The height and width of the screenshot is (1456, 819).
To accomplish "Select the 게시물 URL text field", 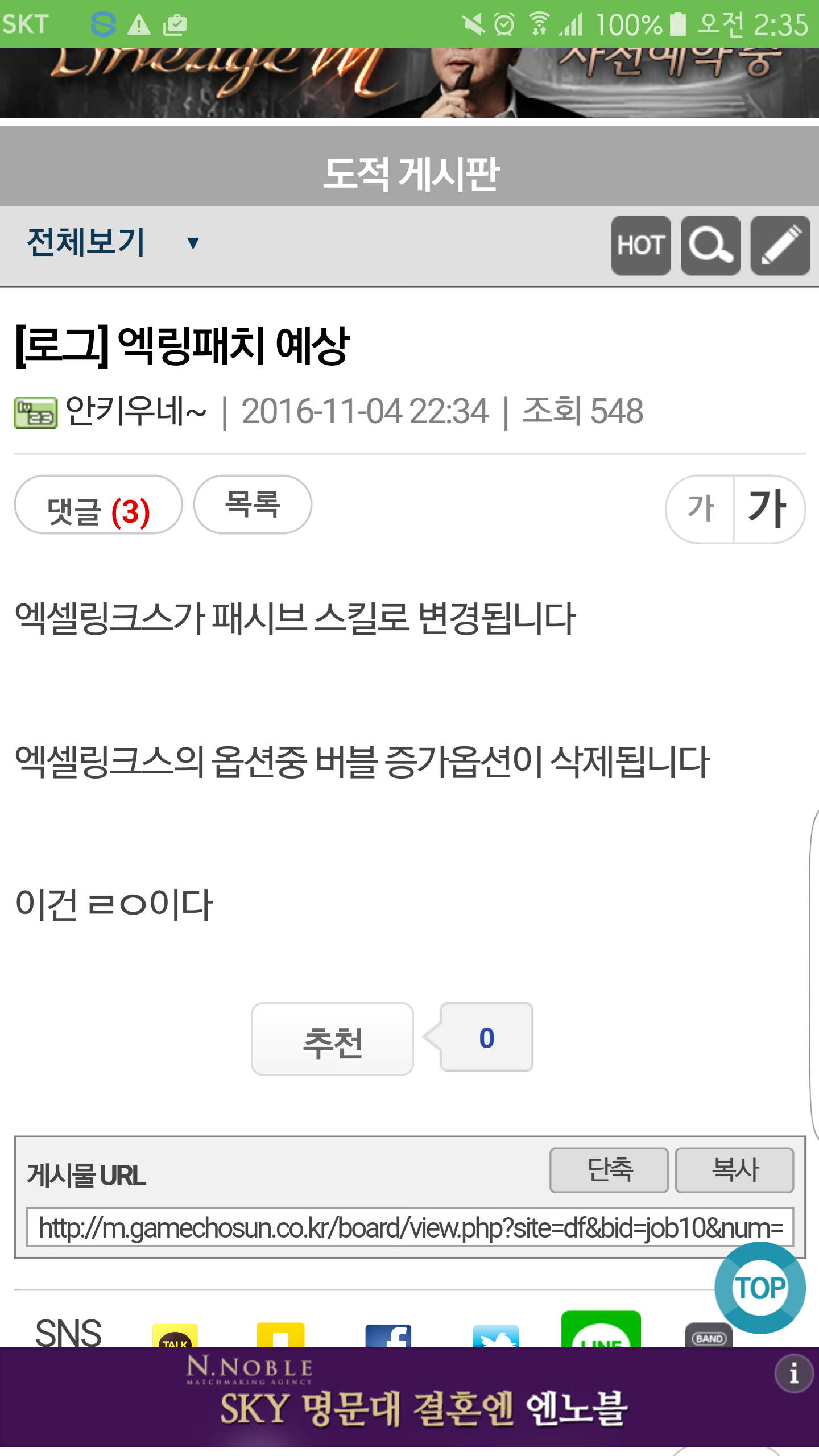I will (x=410, y=1227).
